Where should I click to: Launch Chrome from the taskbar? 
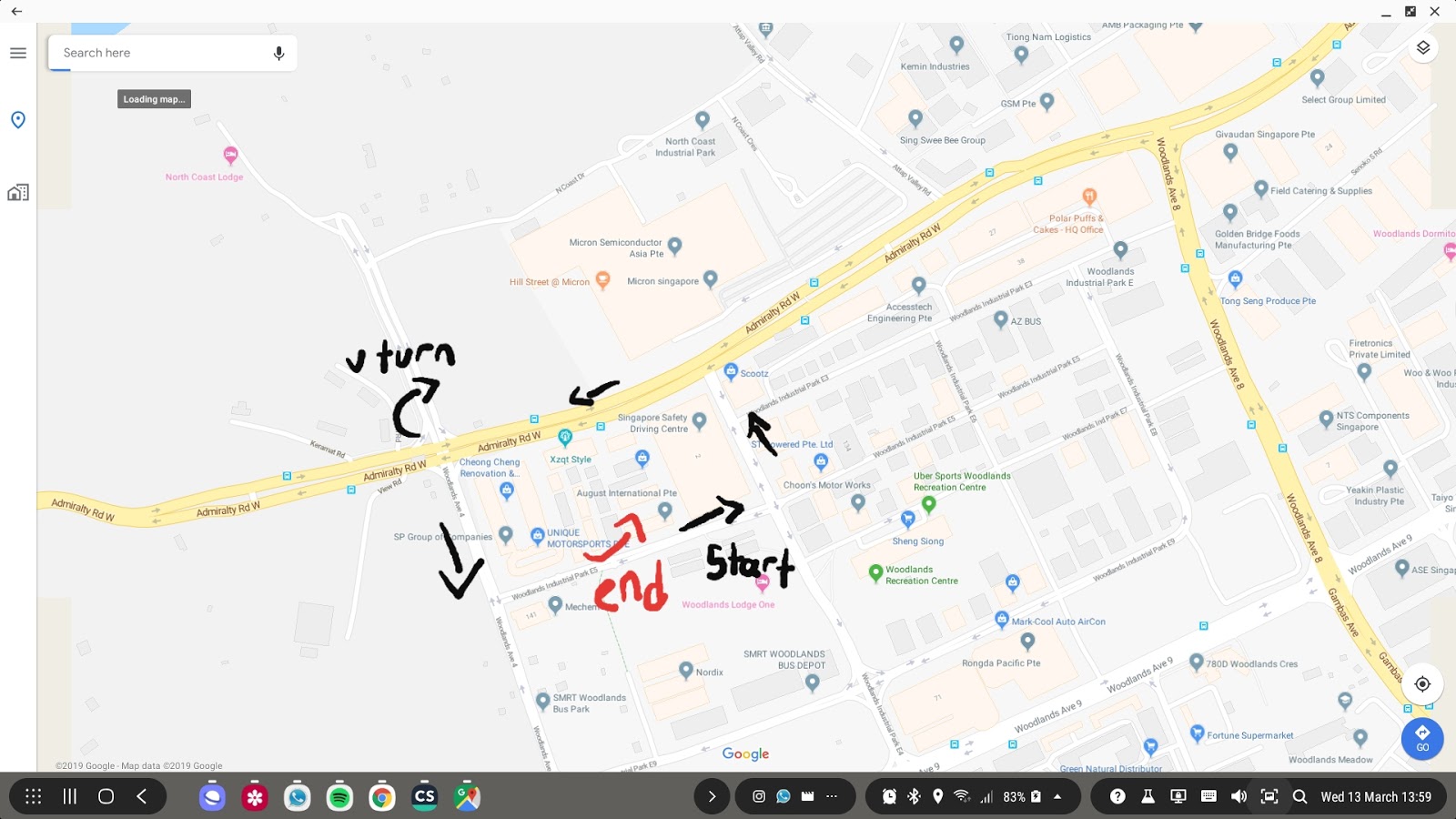click(x=382, y=797)
